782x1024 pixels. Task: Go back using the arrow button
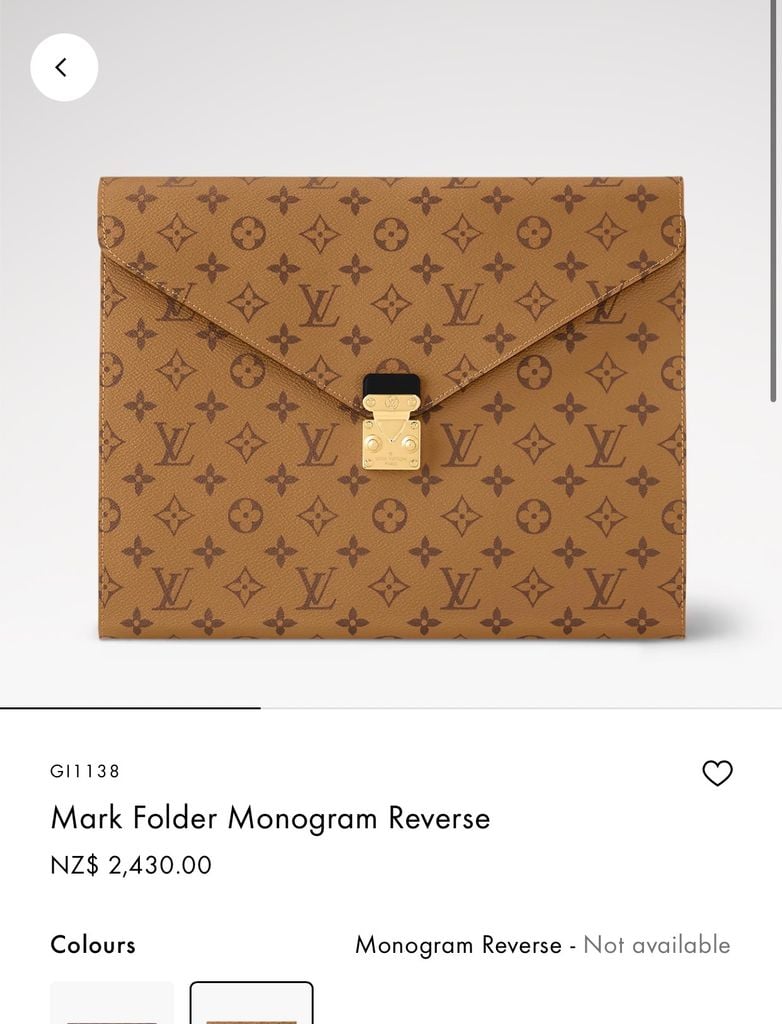[63, 67]
